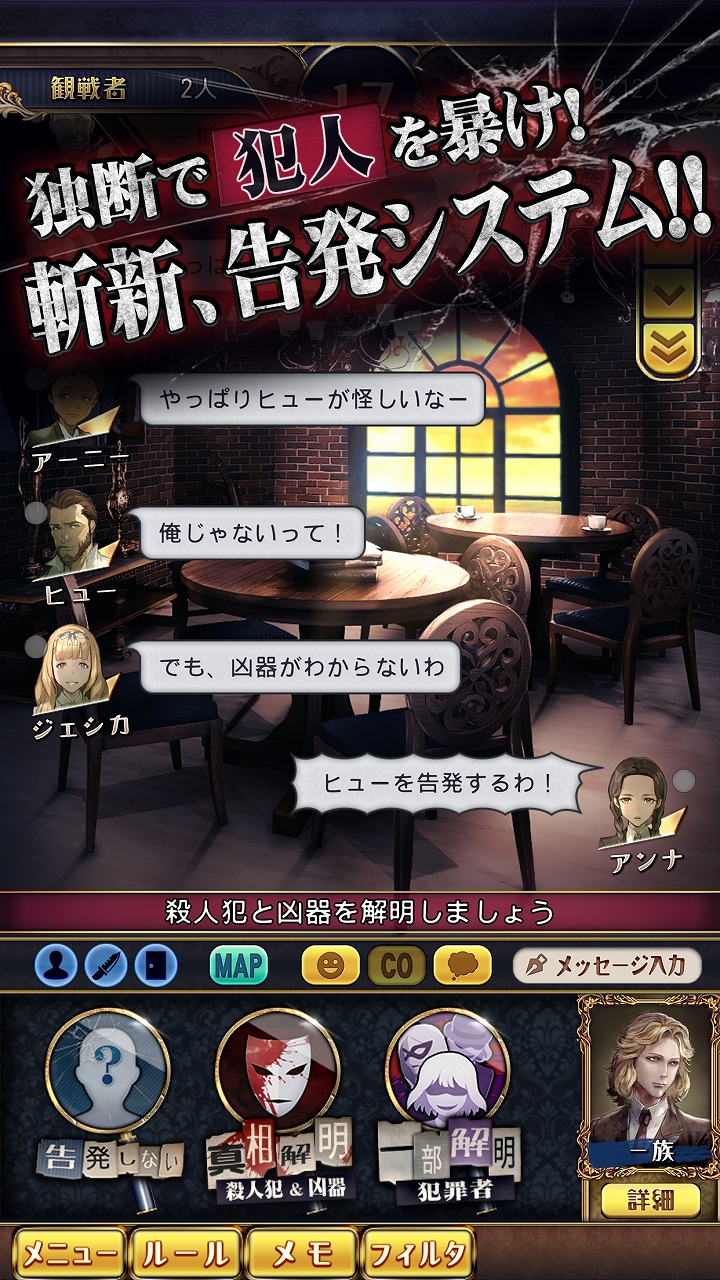Select 一部解明 to accuse a criminal
This screenshot has height=1280, width=720.
[x=448, y=1103]
